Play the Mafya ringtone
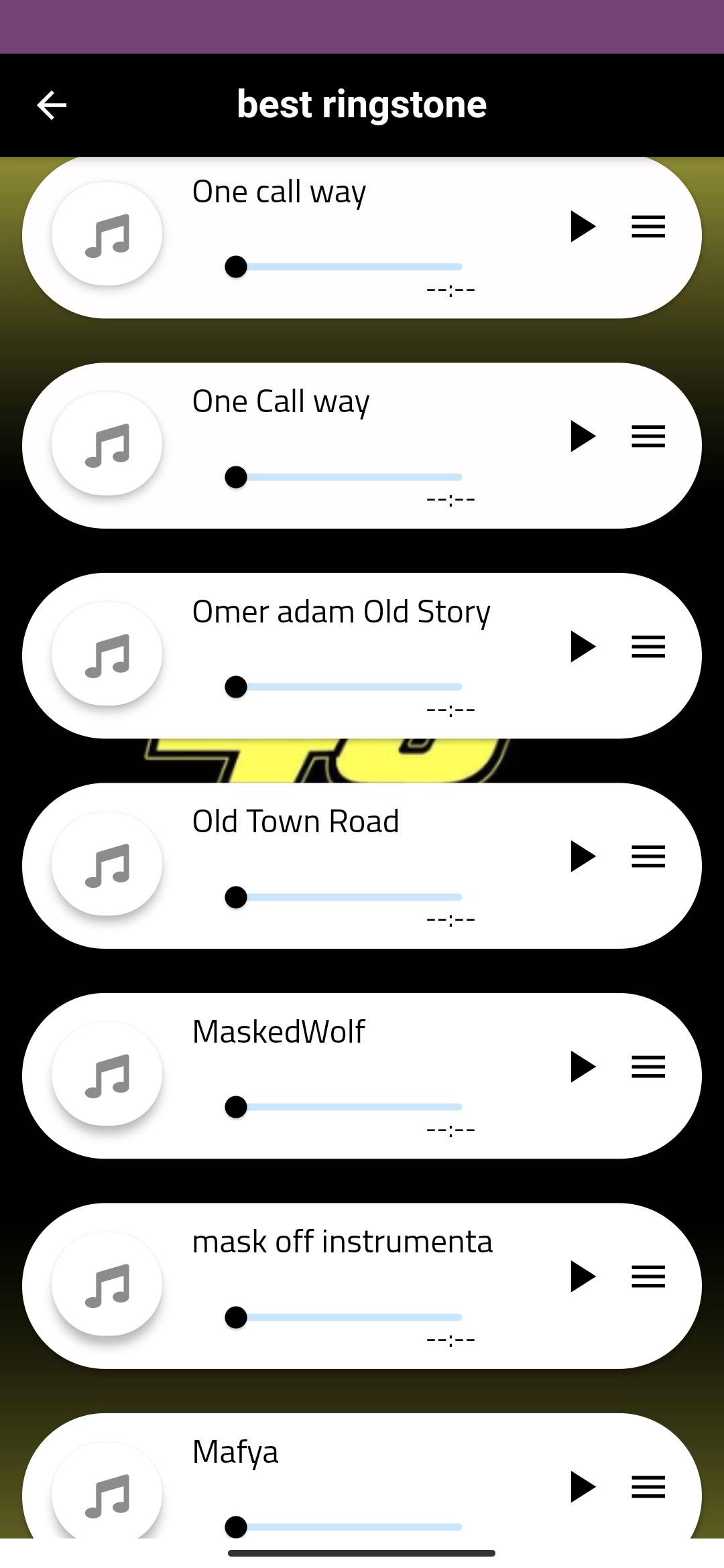Viewport: 724px width, 1568px height. (x=582, y=1487)
